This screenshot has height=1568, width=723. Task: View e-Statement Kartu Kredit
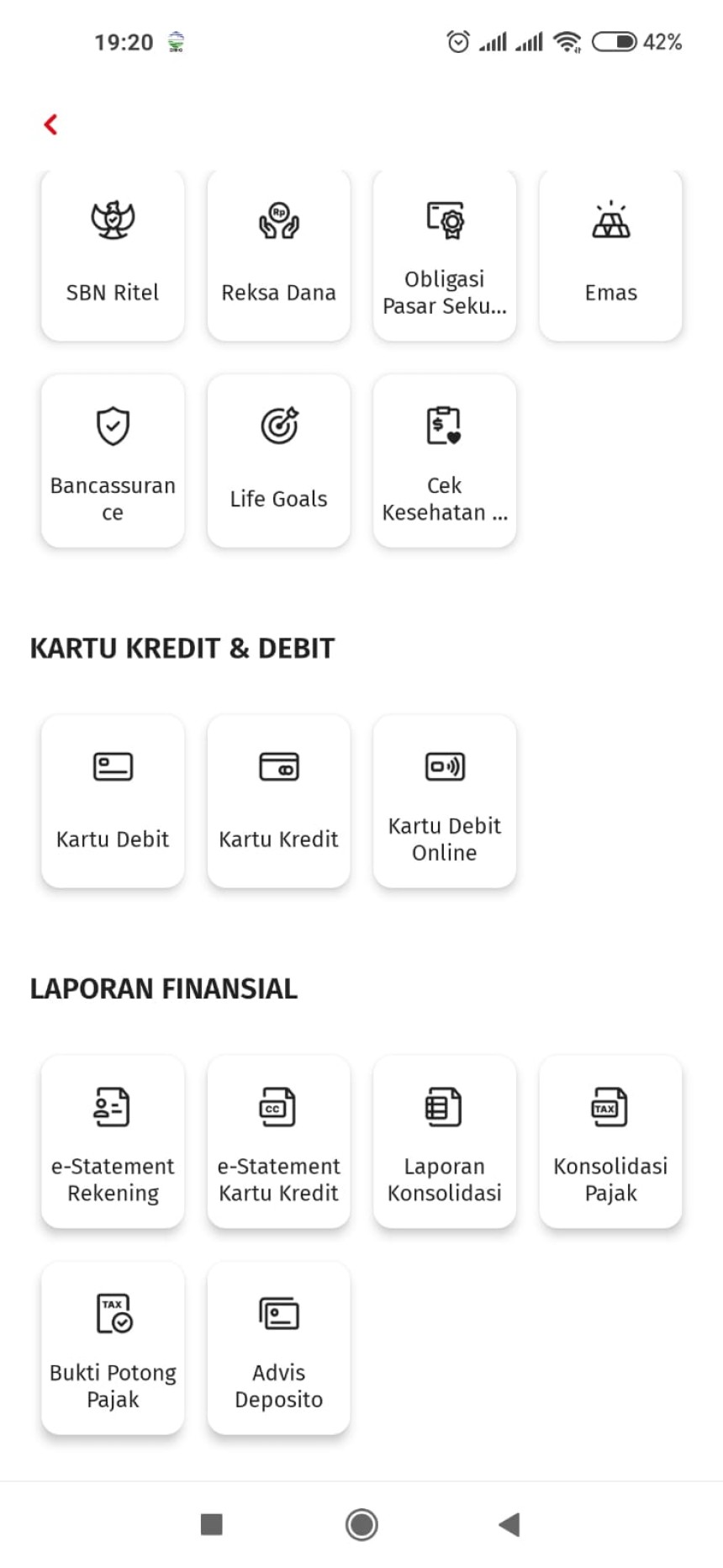tap(278, 1142)
